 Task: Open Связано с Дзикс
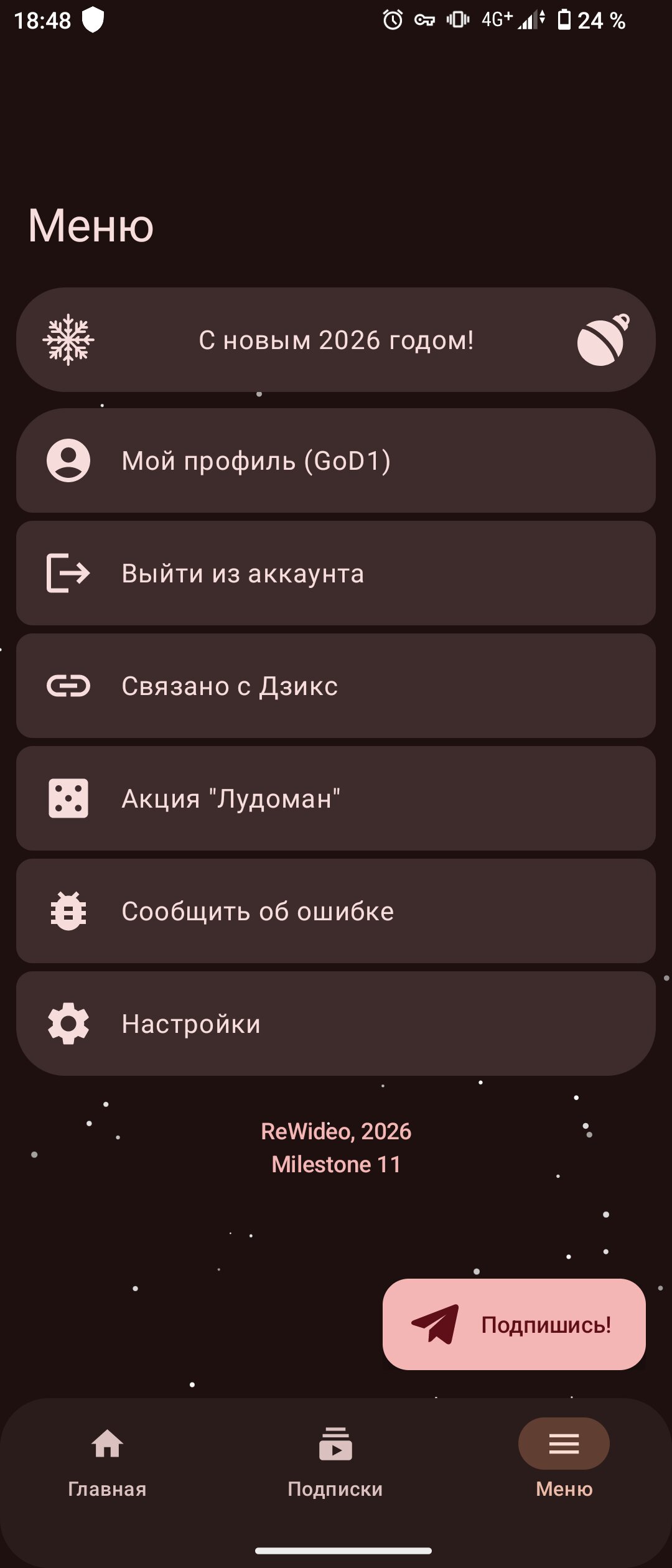click(336, 686)
